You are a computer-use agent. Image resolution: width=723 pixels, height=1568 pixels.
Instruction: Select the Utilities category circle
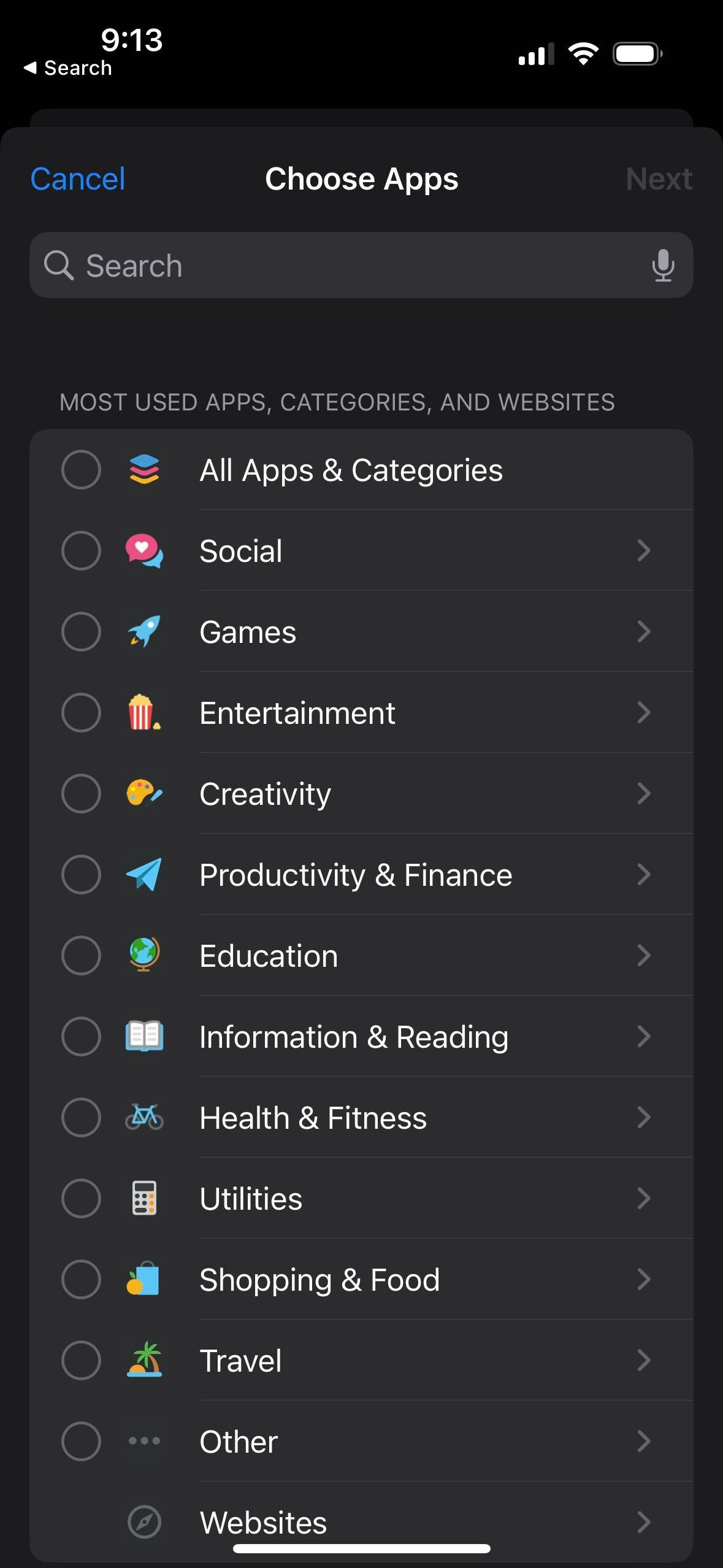pyautogui.click(x=81, y=1199)
